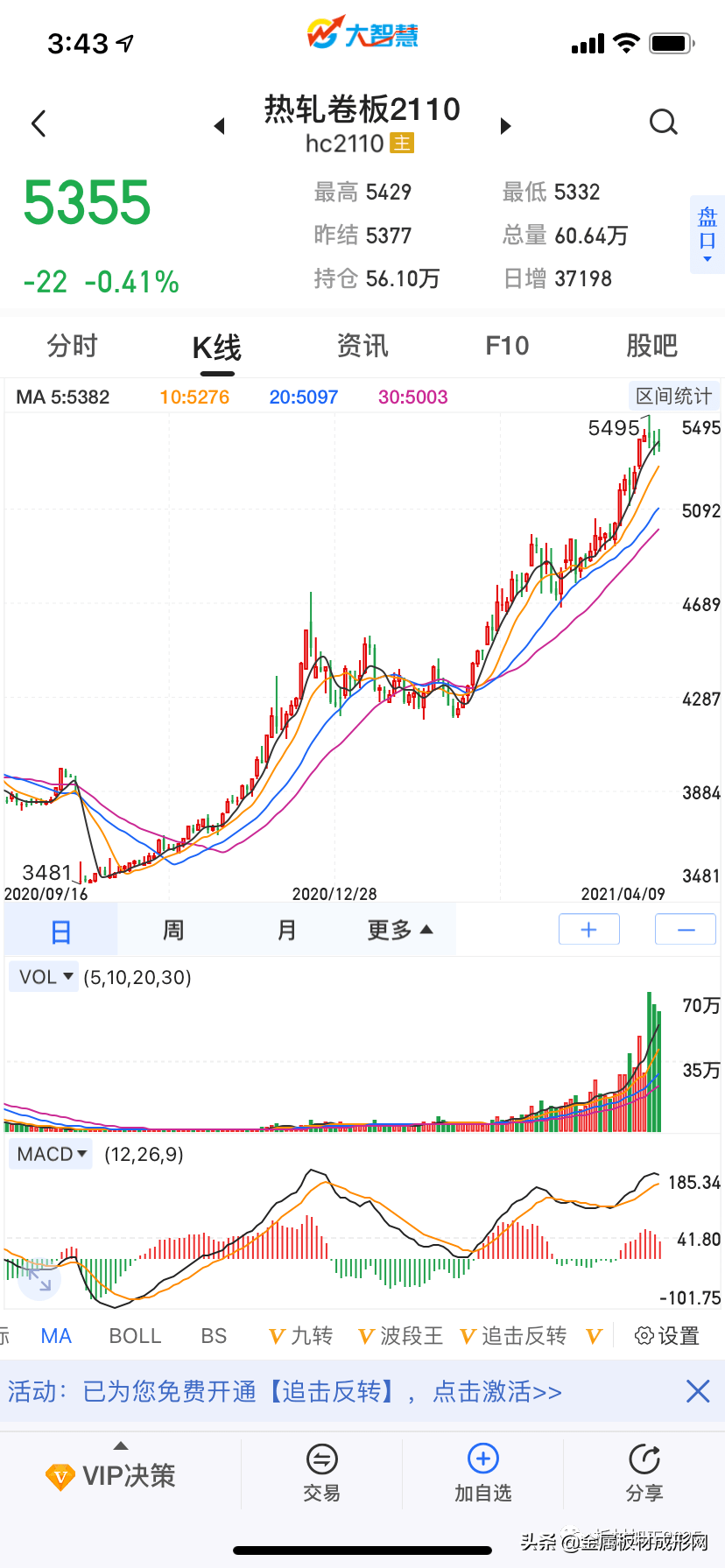Switch to previous contract with left triangle
The width and height of the screenshot is (725, 1568).
click(220, 126)
